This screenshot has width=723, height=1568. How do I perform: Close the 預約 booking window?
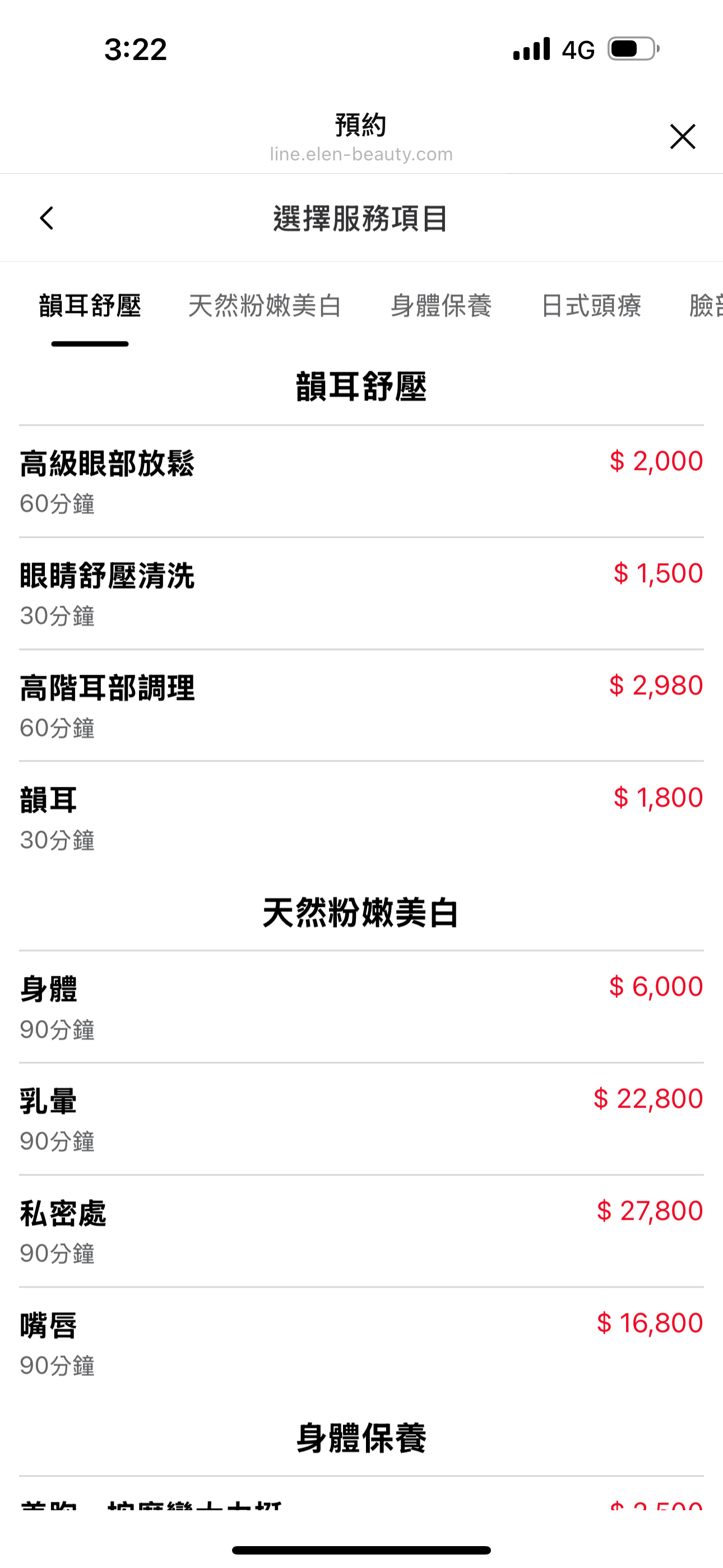click(682, 136)
